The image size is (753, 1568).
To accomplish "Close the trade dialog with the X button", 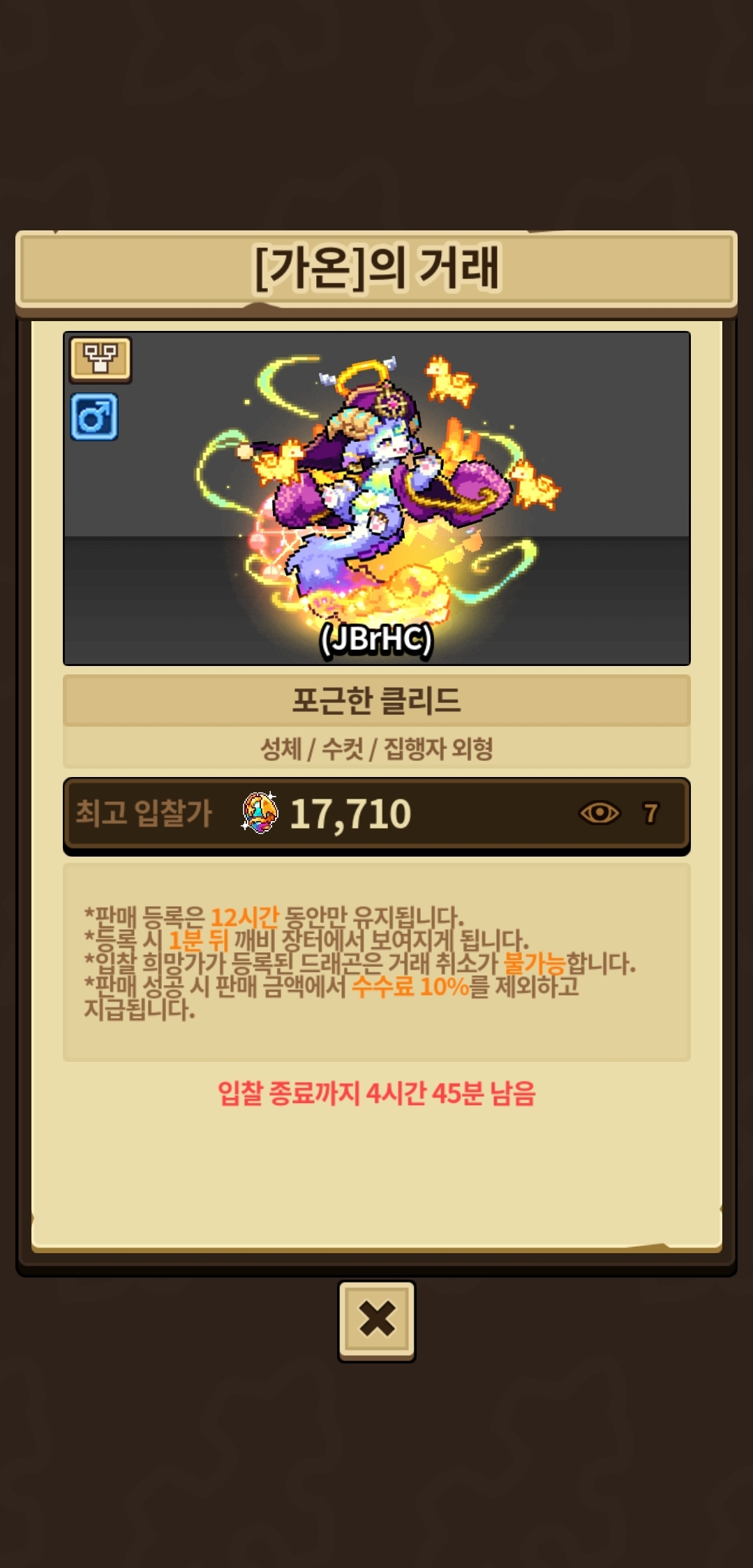I will pyautogui.click(x=376, y=1319).
